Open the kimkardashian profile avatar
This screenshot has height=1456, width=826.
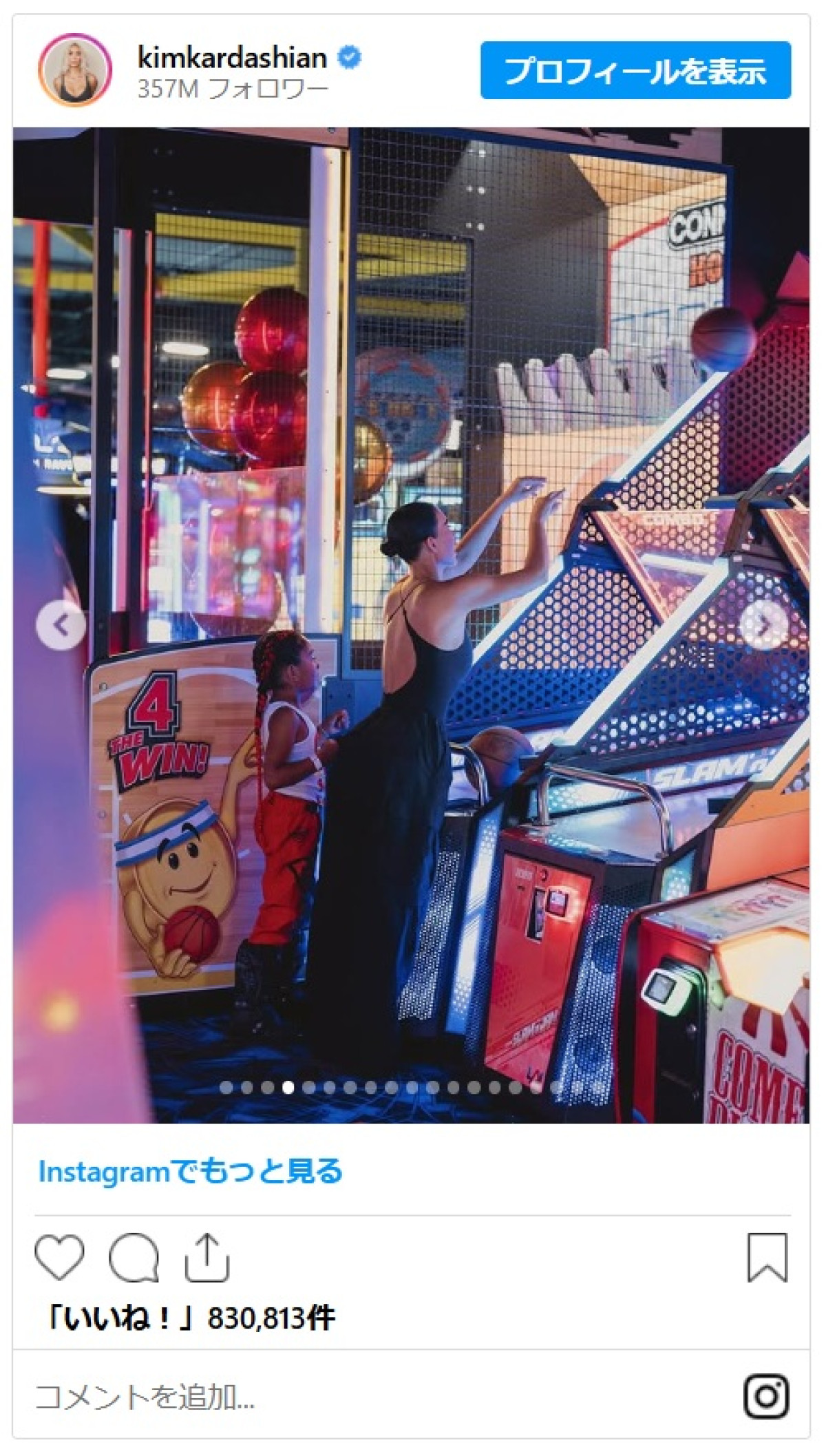pyautogui.click(x=74, y=70)
